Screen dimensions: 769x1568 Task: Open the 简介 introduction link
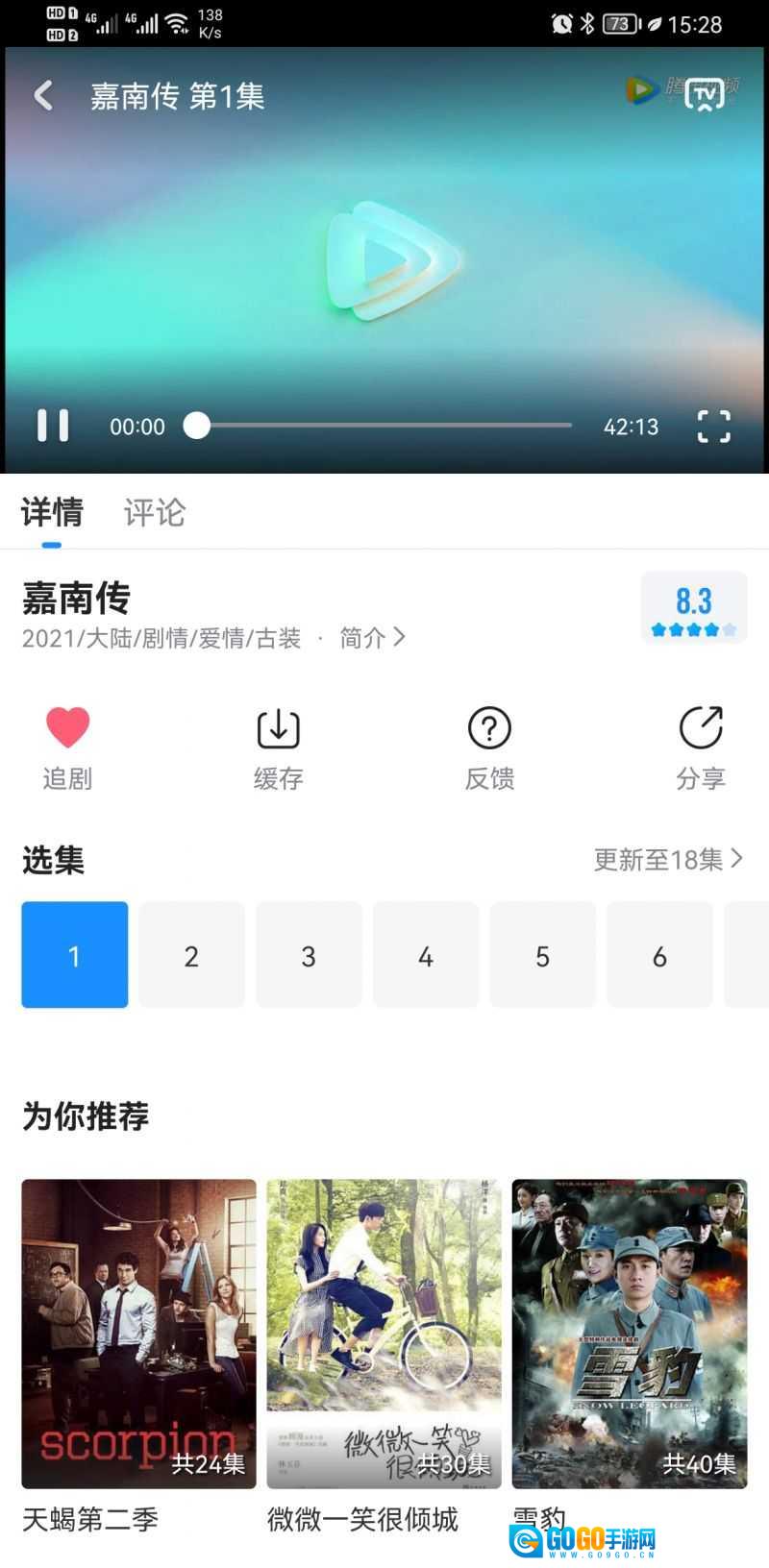point(372,638)
